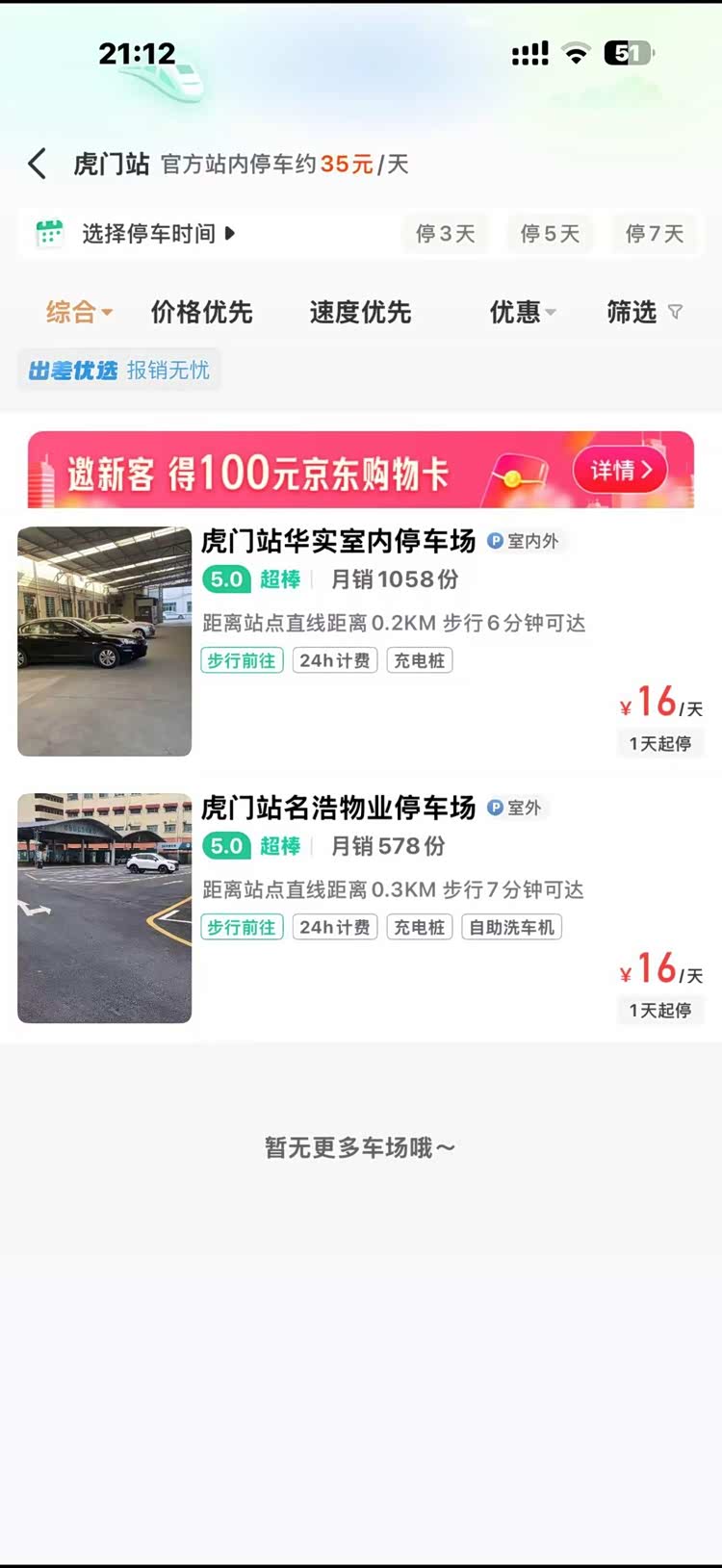Open the 虎门站名浩物业停车场 listing

338,809
